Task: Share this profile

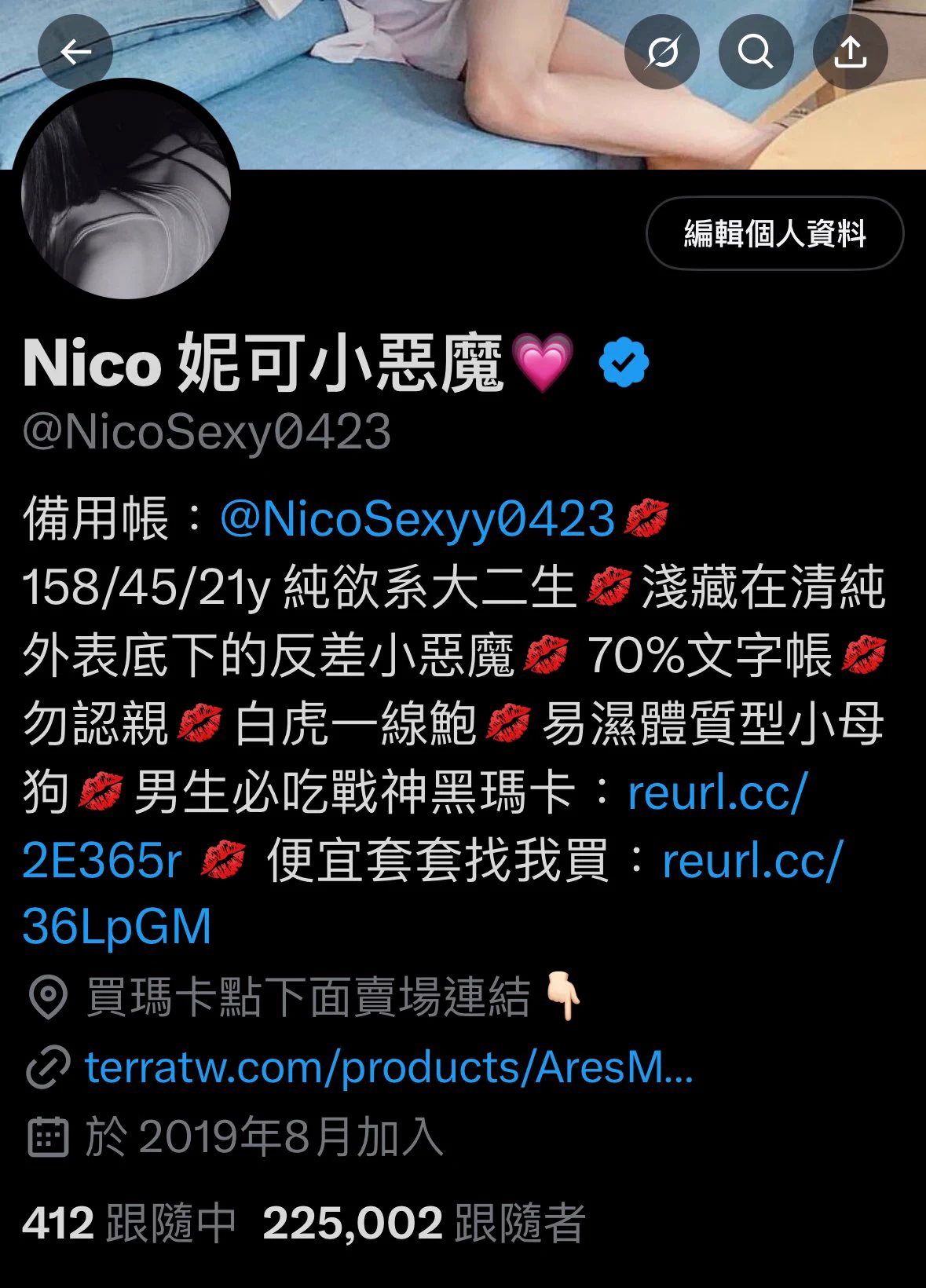Action: coord(850,52)
